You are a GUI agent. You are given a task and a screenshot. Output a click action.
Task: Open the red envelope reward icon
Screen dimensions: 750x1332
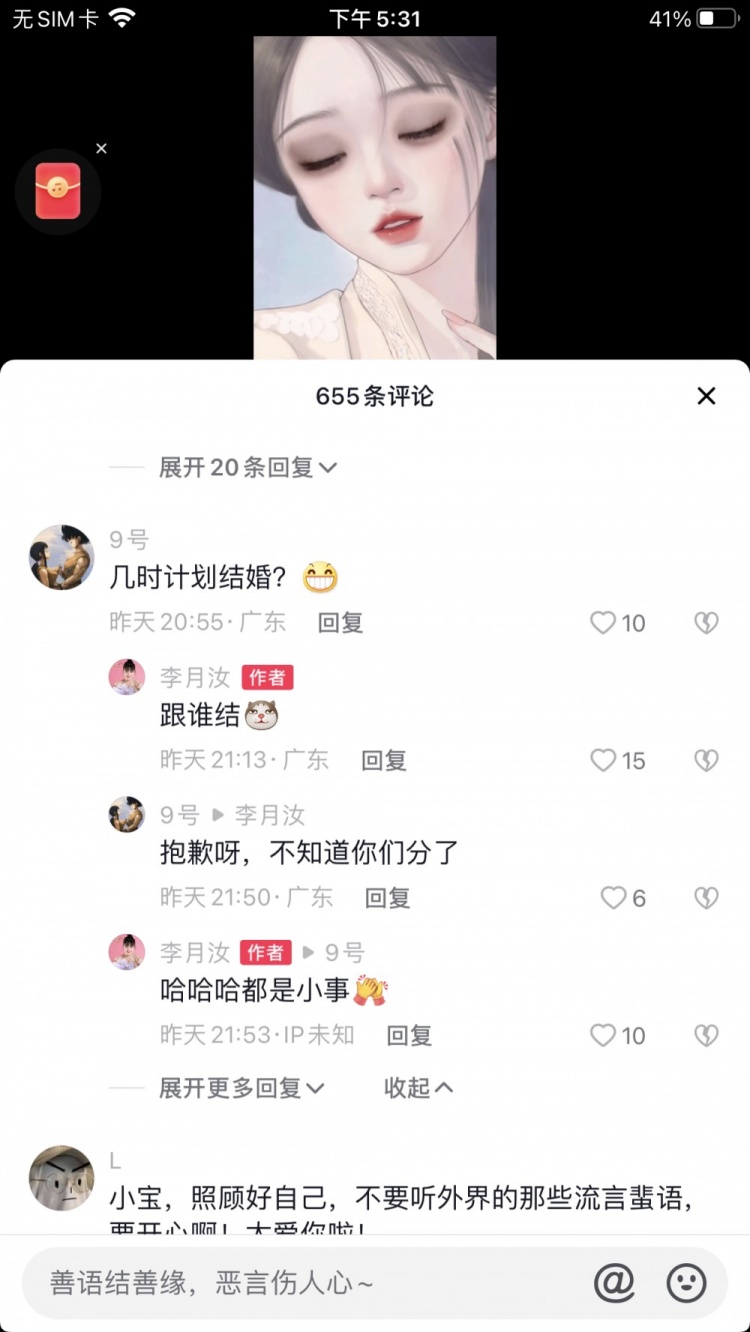[58, 191]
